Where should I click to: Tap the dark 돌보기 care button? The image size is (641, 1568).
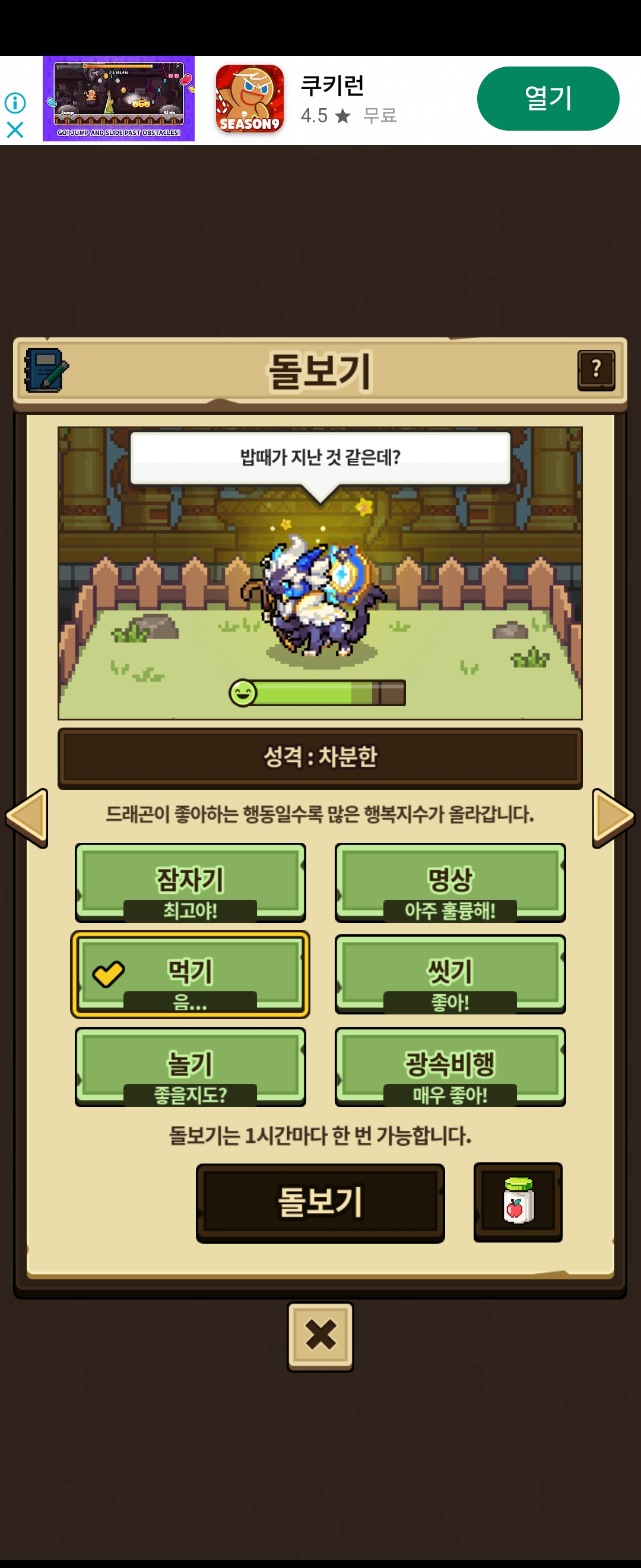point(320,1203)
